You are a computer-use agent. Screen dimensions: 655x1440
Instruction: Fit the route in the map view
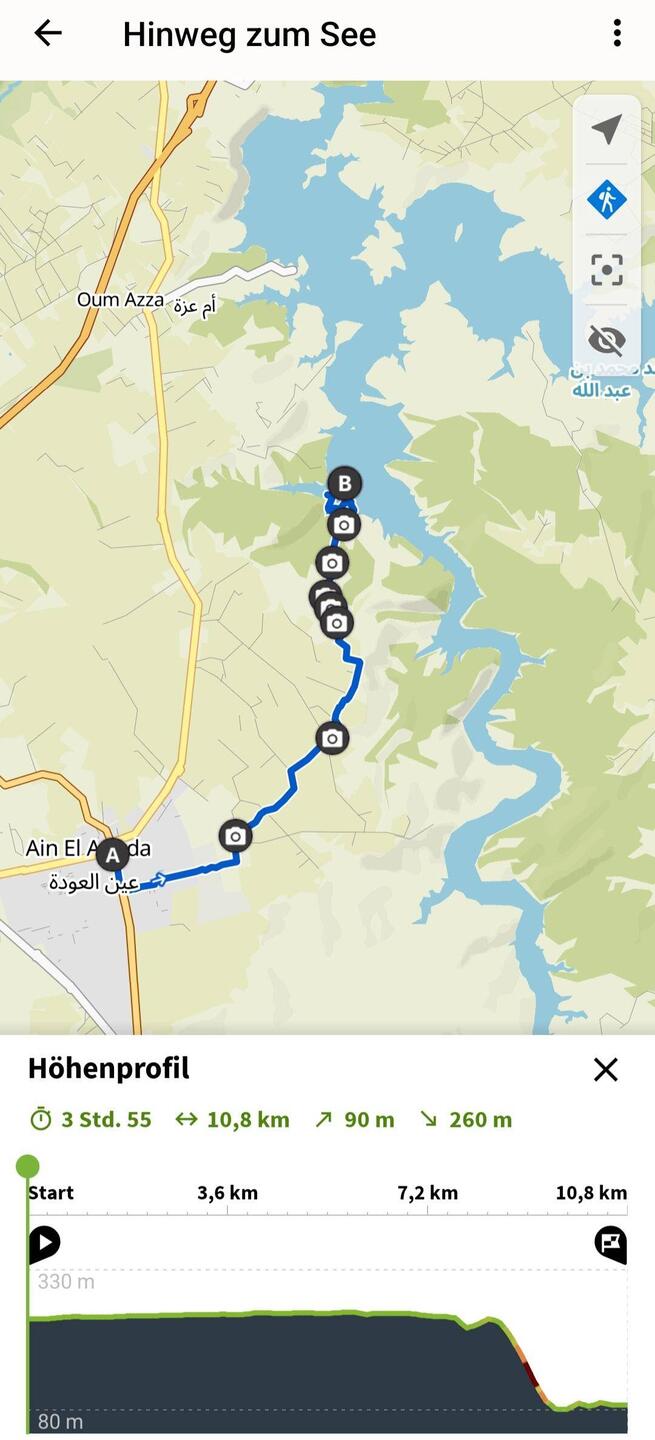606,270
